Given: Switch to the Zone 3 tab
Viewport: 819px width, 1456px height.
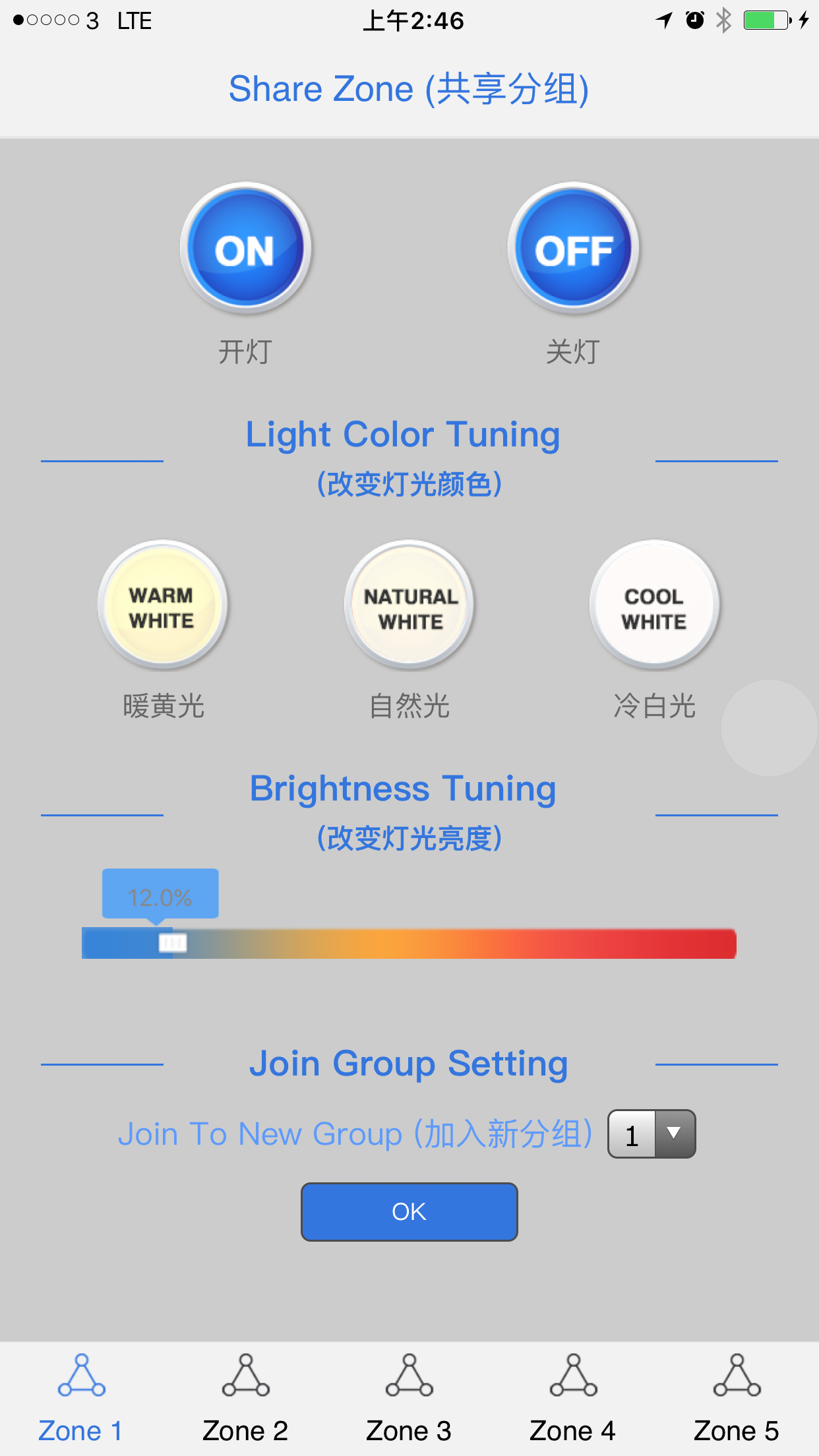Looking at the screenshot, I should tap(409, 1405).
